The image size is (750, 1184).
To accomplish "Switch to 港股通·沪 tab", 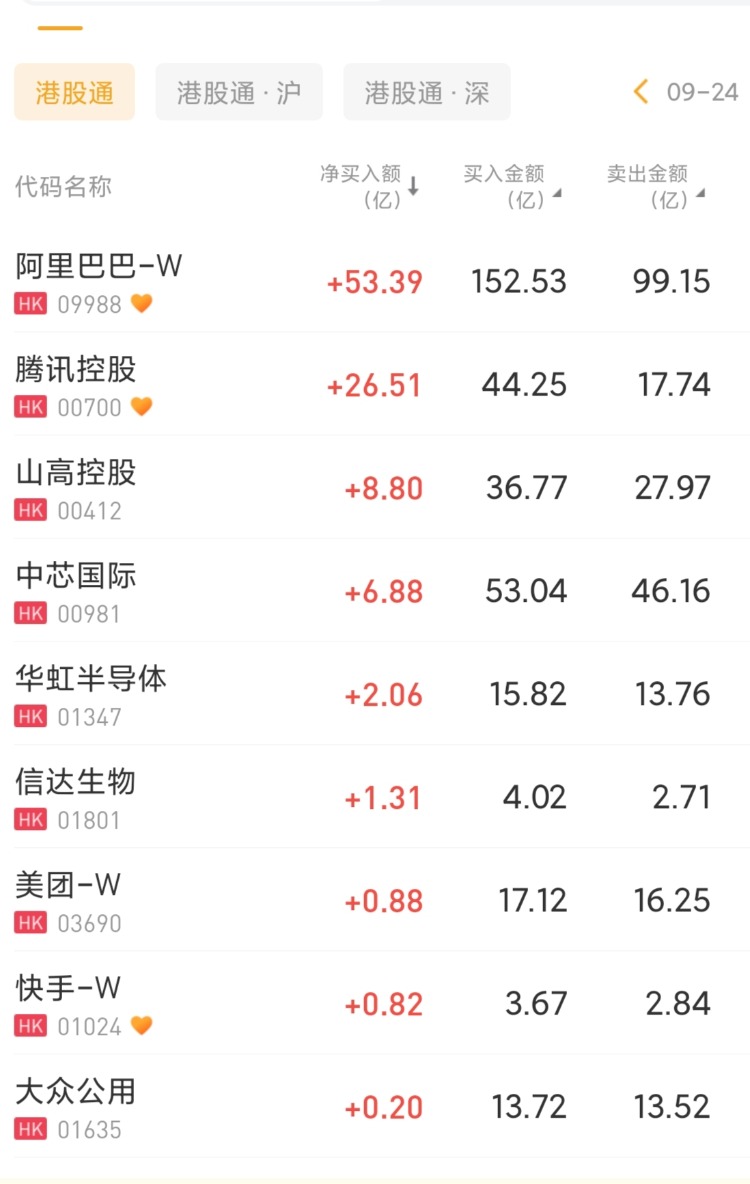I will click(x=239, y=93).
